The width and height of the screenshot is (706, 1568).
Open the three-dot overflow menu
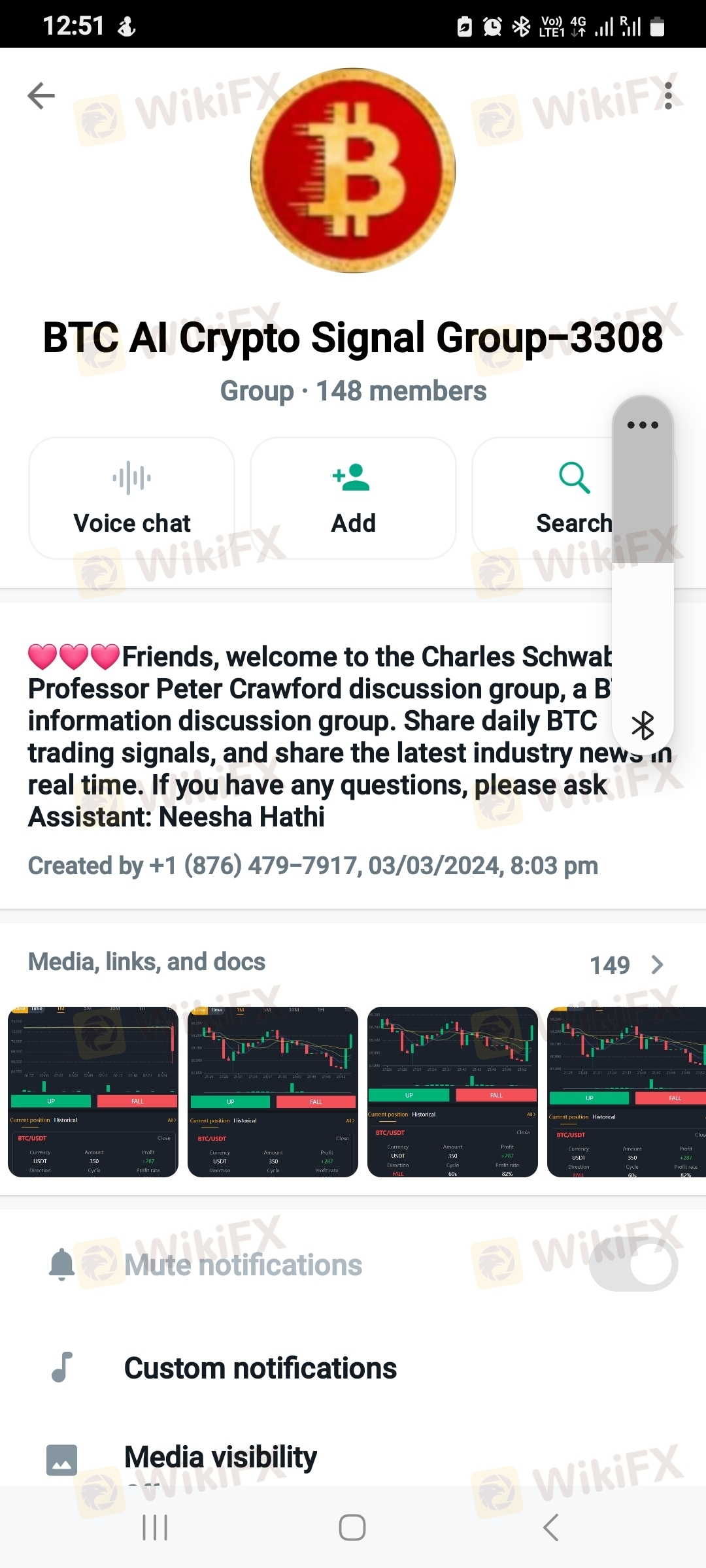point(667,96)
